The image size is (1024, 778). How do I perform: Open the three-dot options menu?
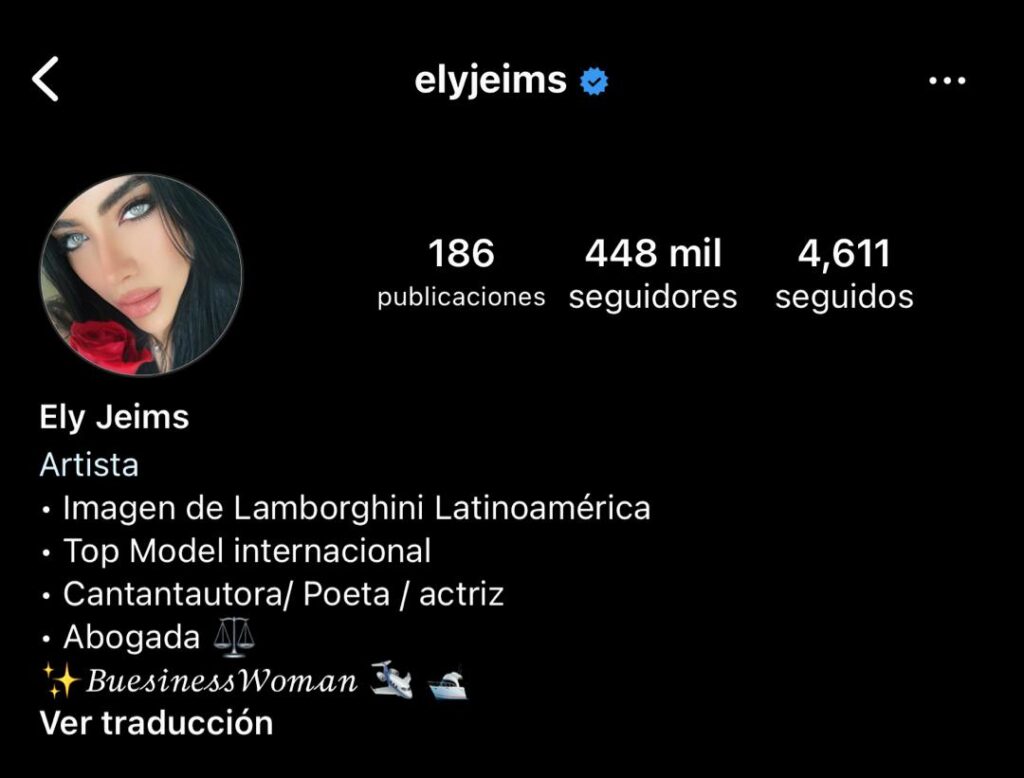tap(946, 80)
